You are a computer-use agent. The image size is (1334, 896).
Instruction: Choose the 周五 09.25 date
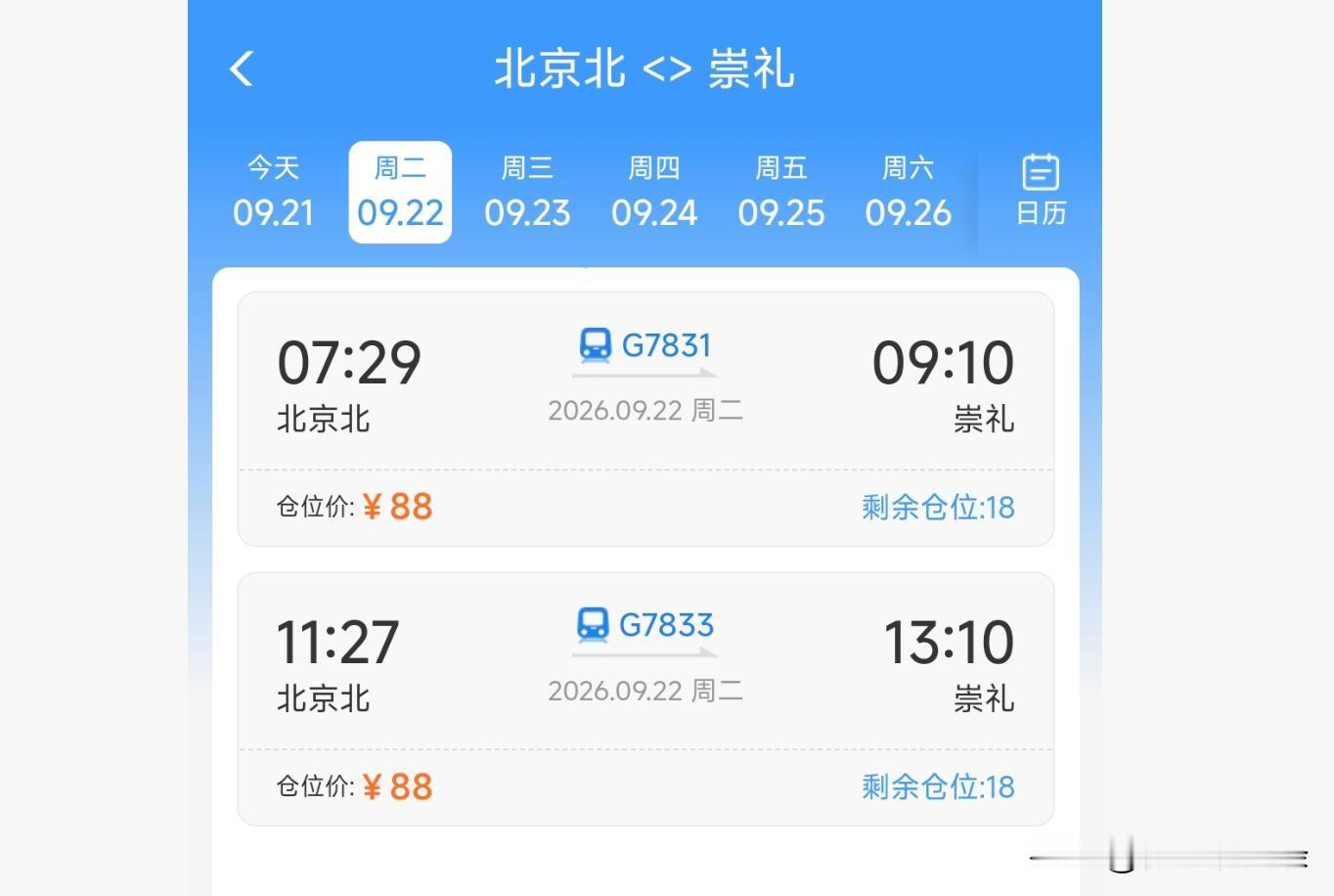pyautogui.click(x=781, y=192)
